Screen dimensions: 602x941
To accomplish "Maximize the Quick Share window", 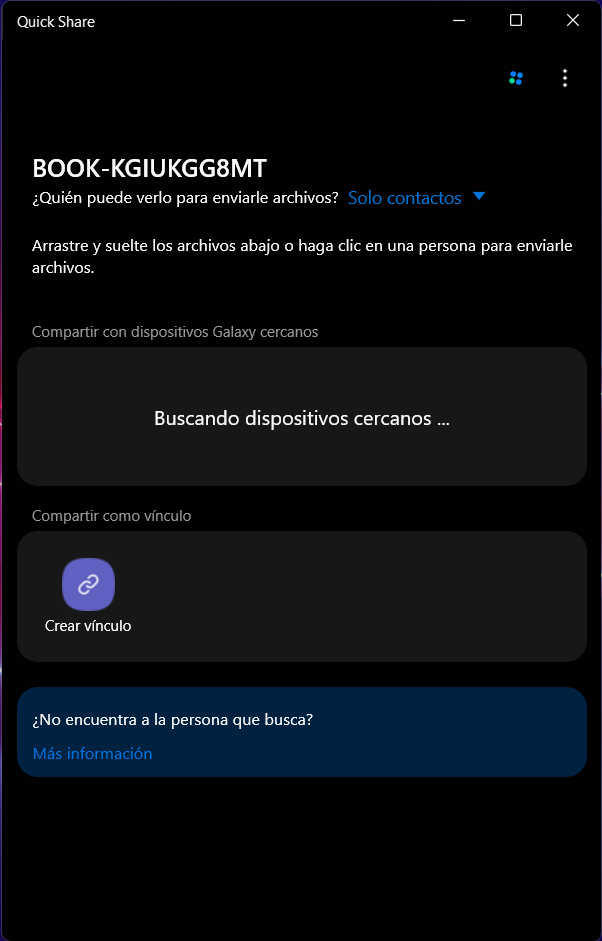I will click(516, 20).
